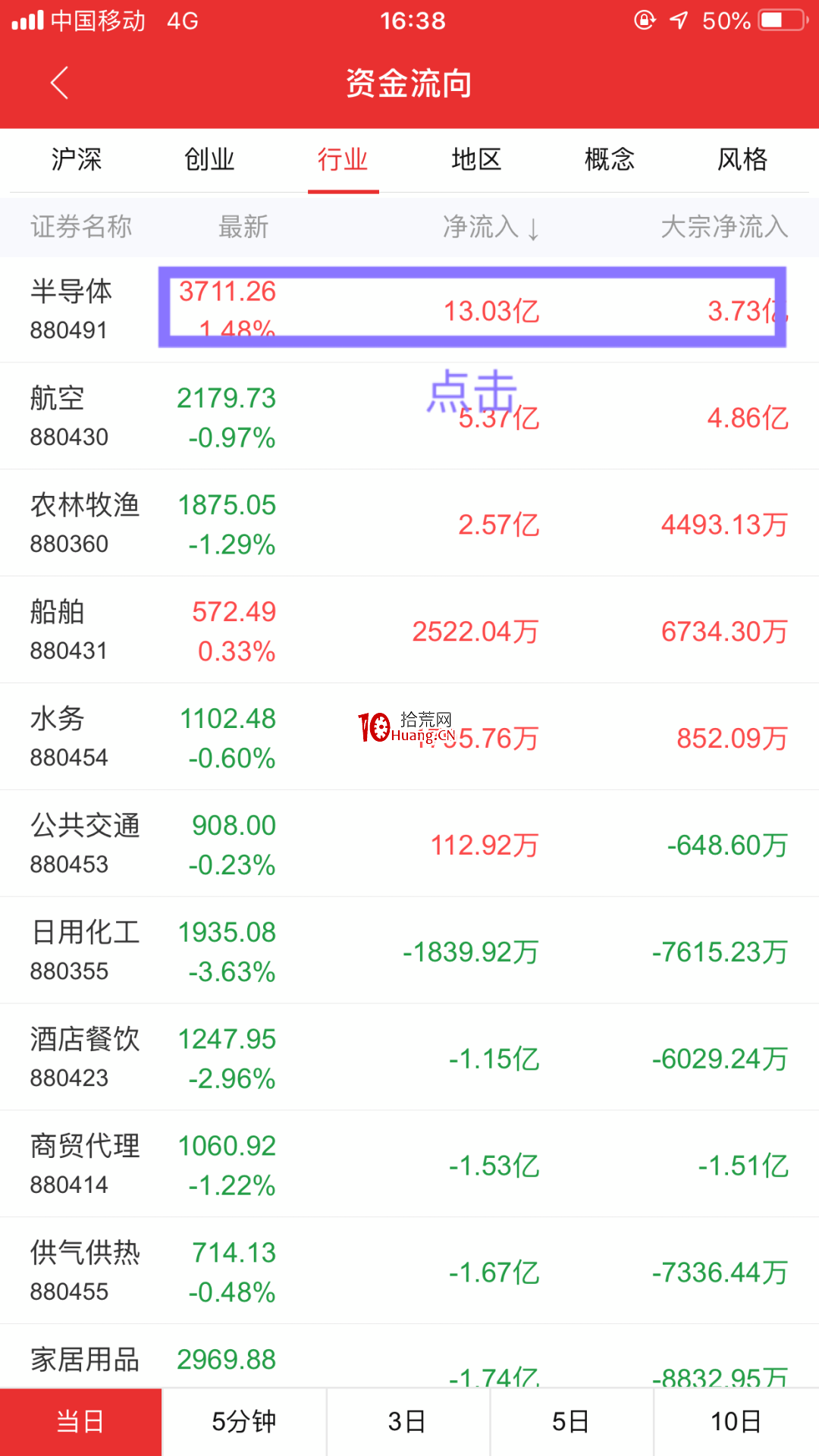819x1456 pixels.
Task: Open the 船舶 880431 row
Action: pos(409,630)
